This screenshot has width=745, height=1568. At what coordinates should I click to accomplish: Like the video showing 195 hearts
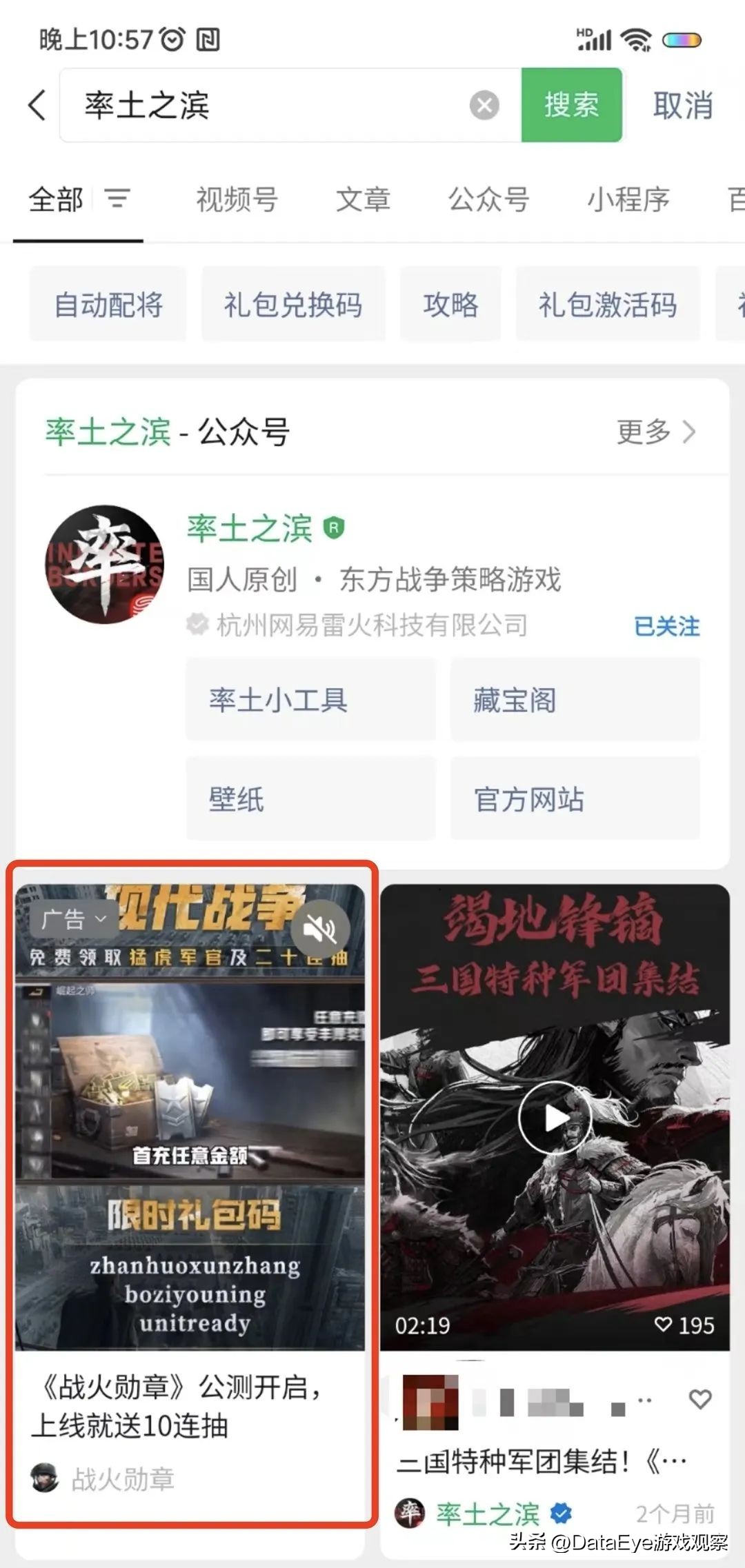(x=664, y=1324)
